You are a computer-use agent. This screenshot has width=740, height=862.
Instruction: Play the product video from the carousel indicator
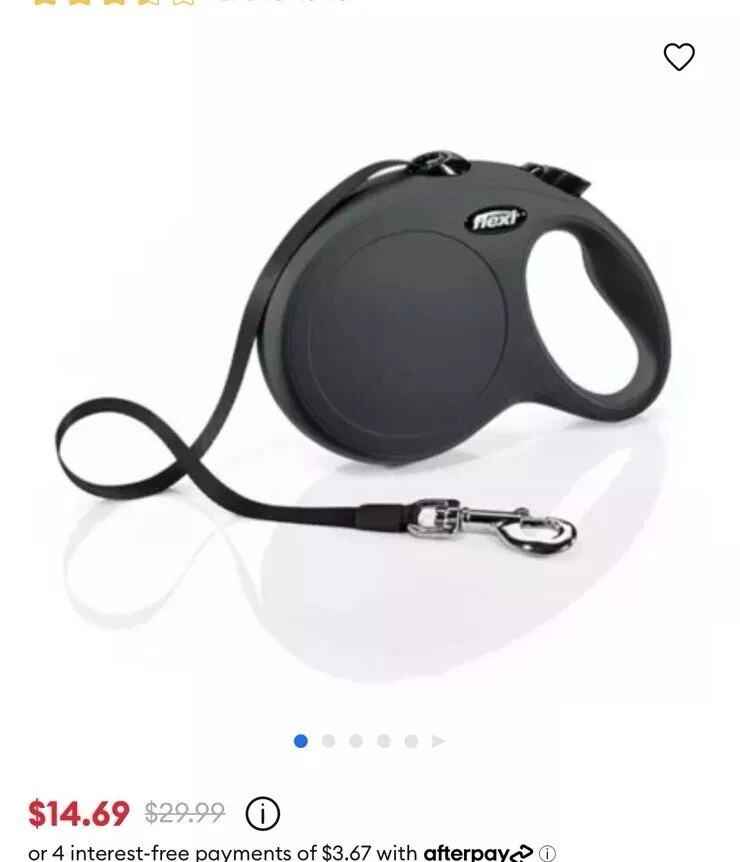click(438, 741)
